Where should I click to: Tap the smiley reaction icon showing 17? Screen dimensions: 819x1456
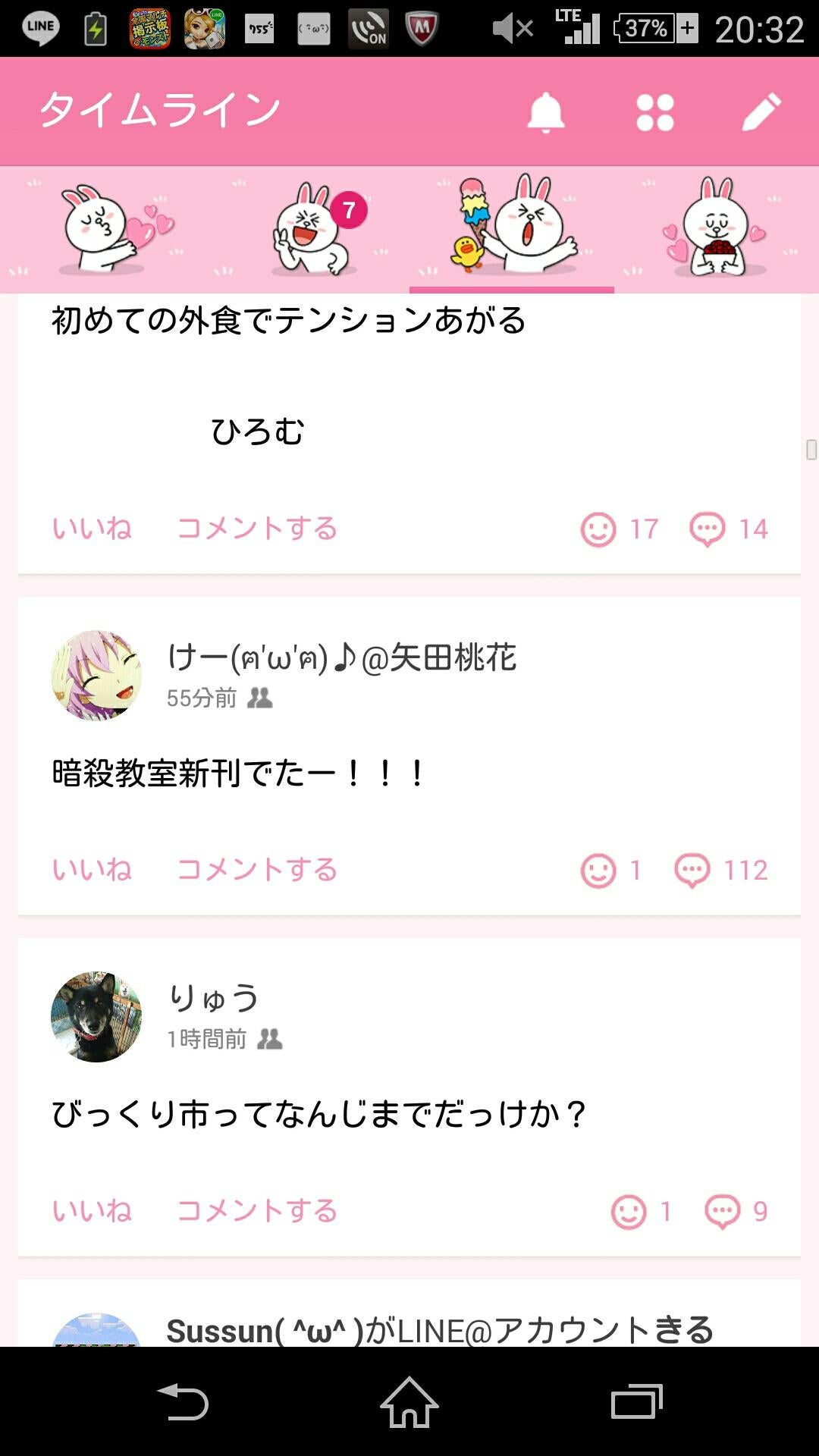(598, 529)
